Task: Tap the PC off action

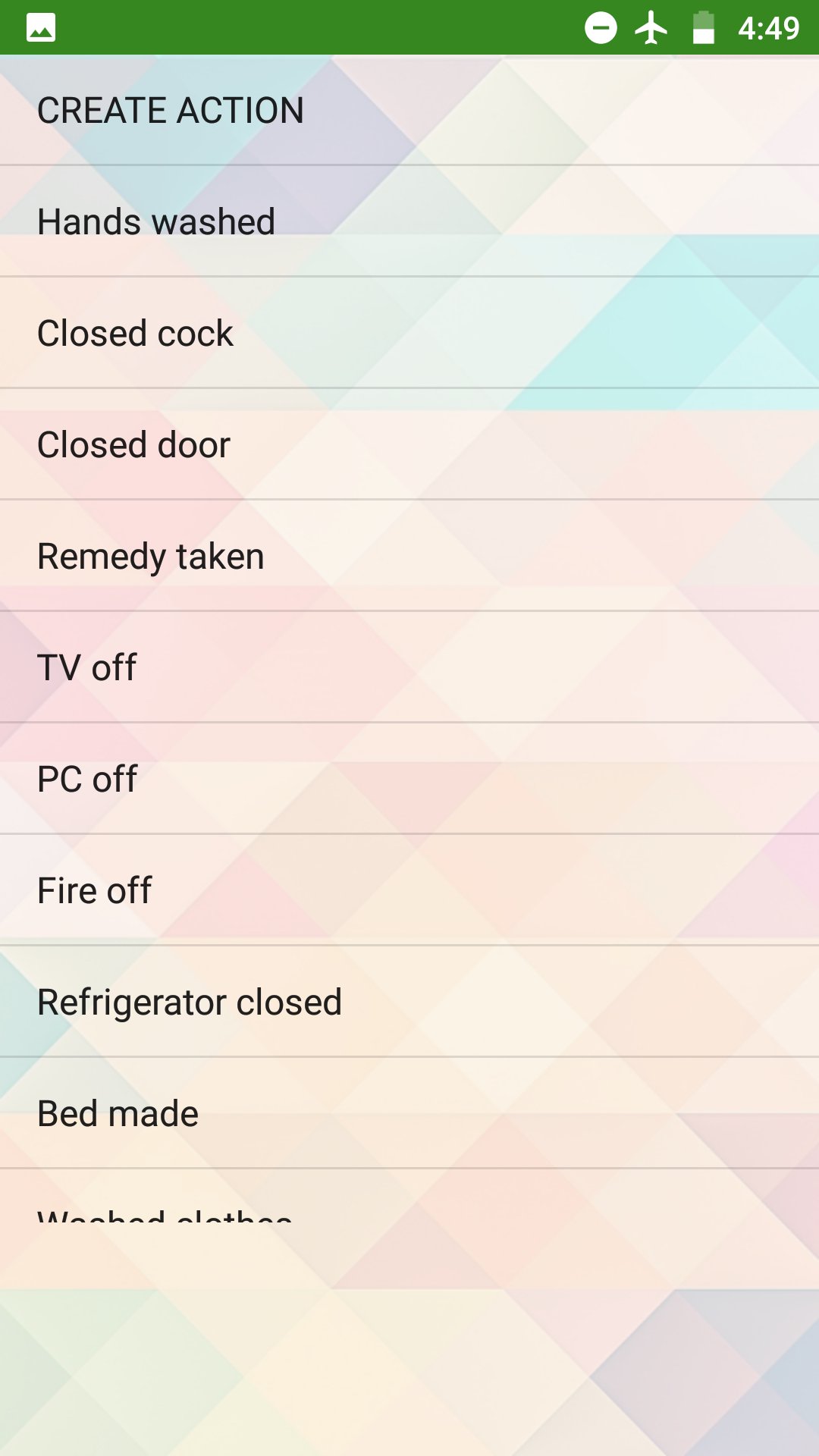Action: [409, 779]
